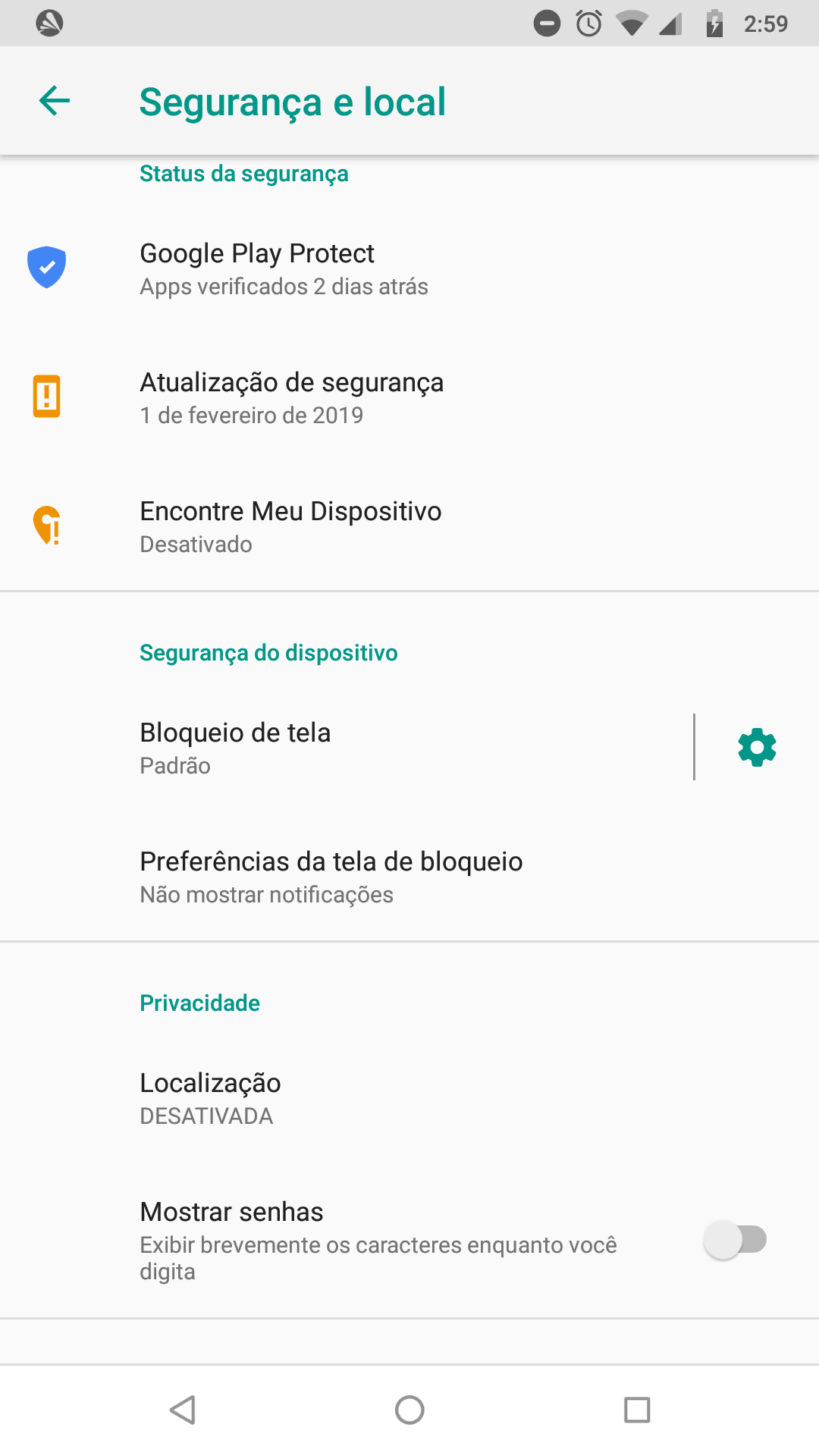The image size is (819, 1456).
Task: Enable the Mostrar senhas switch
Action: point(735,1240)
